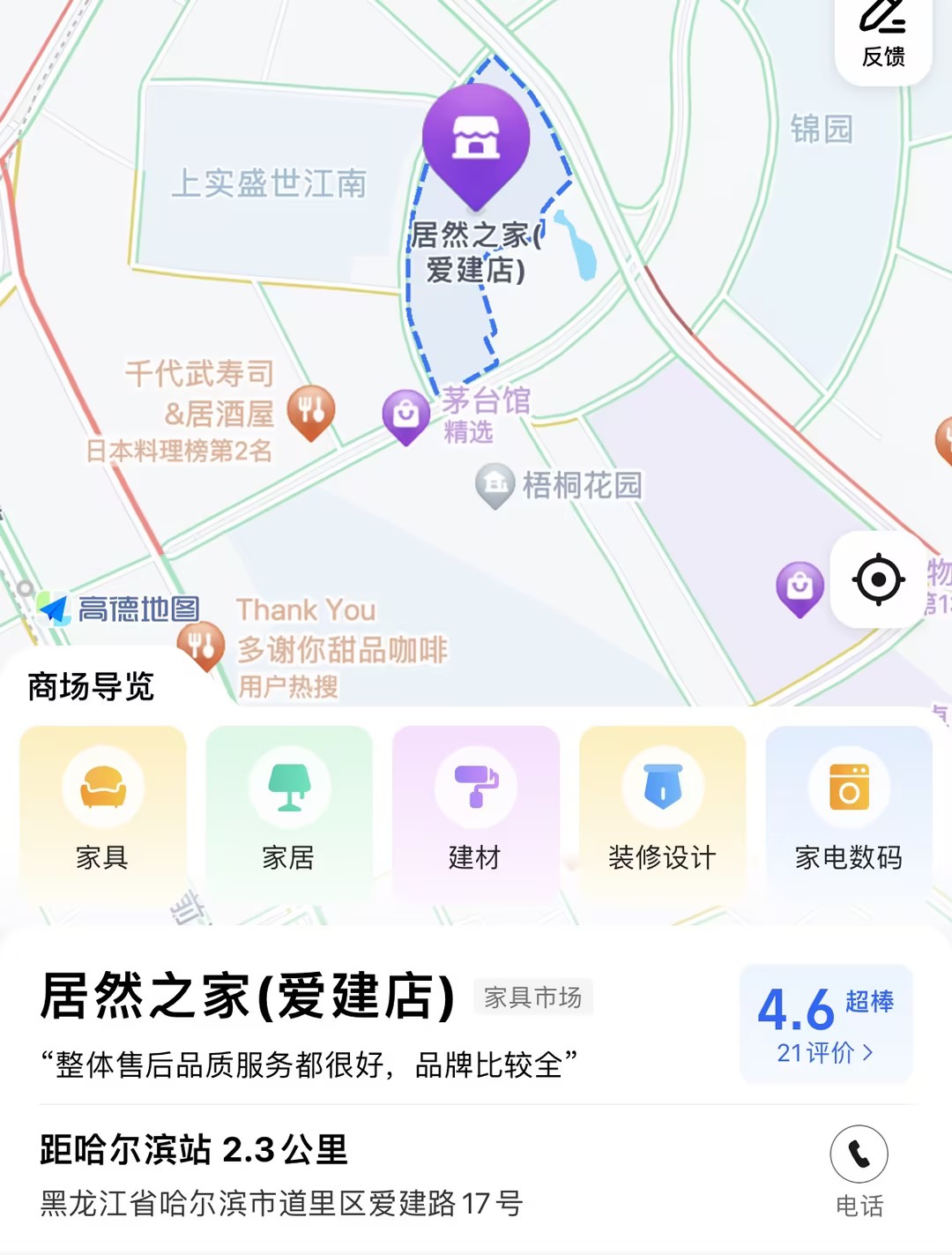Open the 4.6 rating with 21 reviews
Viewport: 952px width, 1255px height.
point(826,1023)
